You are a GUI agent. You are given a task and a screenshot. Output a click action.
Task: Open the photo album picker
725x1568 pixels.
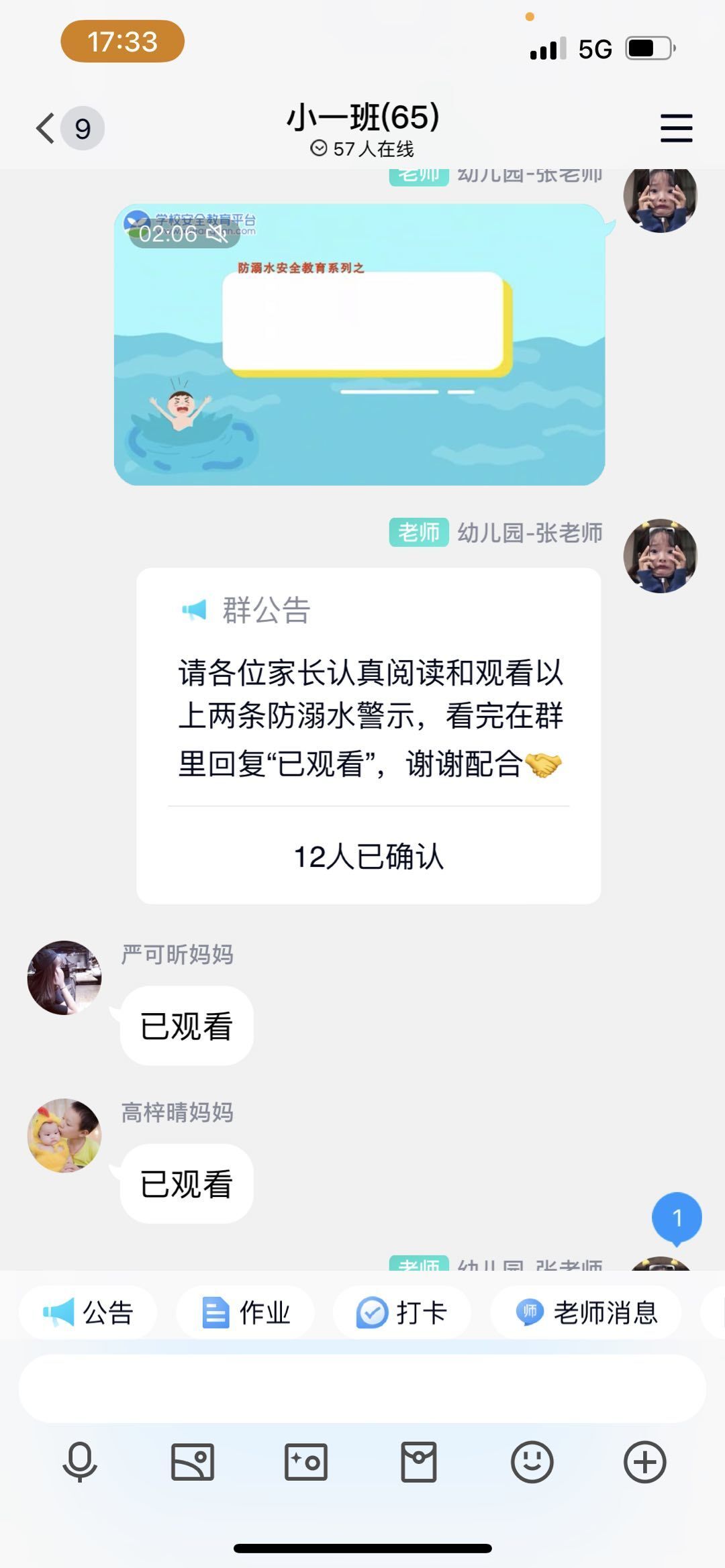[193, 1461]
